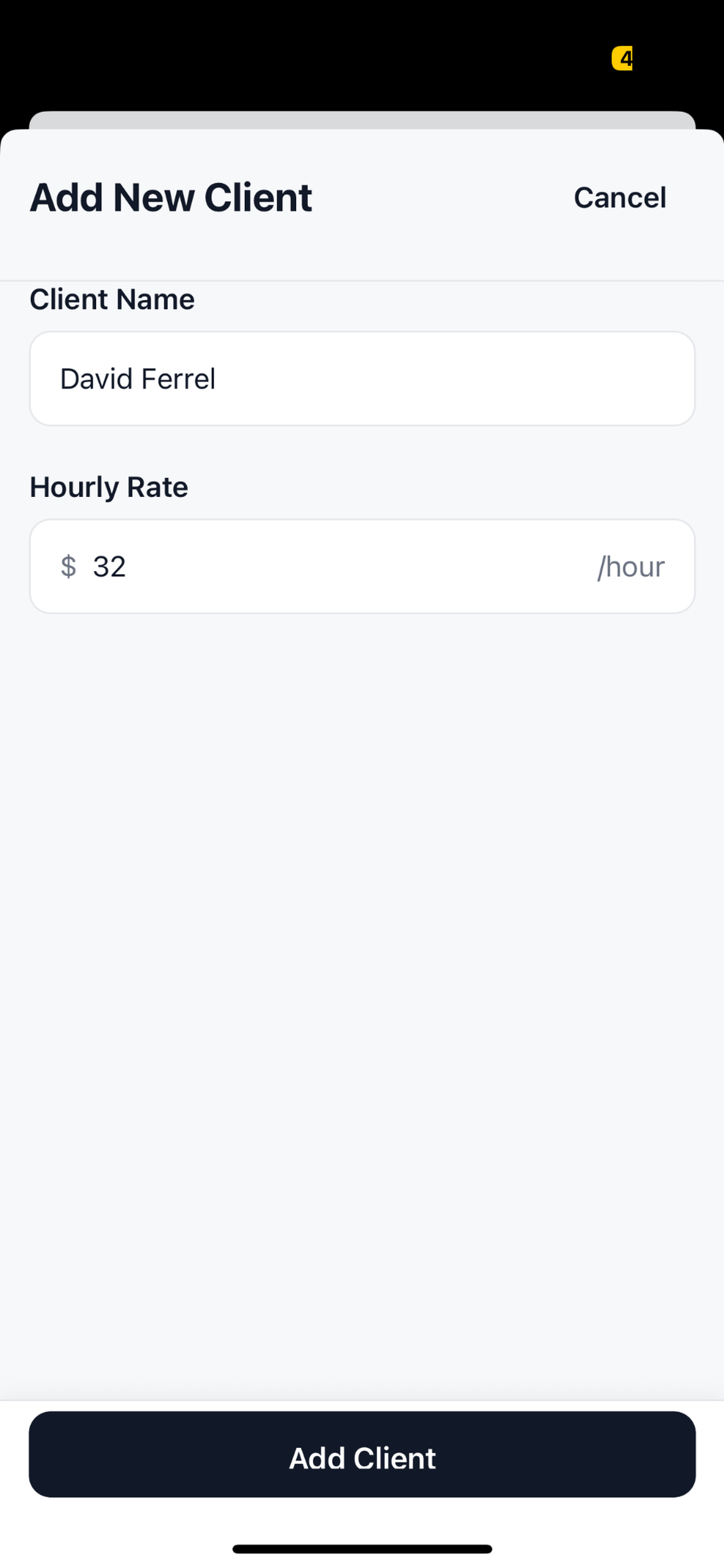Image resolution: width=724 pixels, height=1568 pixels.
Task: Click the dark Add Client bar
Action: click(362, 1457)
